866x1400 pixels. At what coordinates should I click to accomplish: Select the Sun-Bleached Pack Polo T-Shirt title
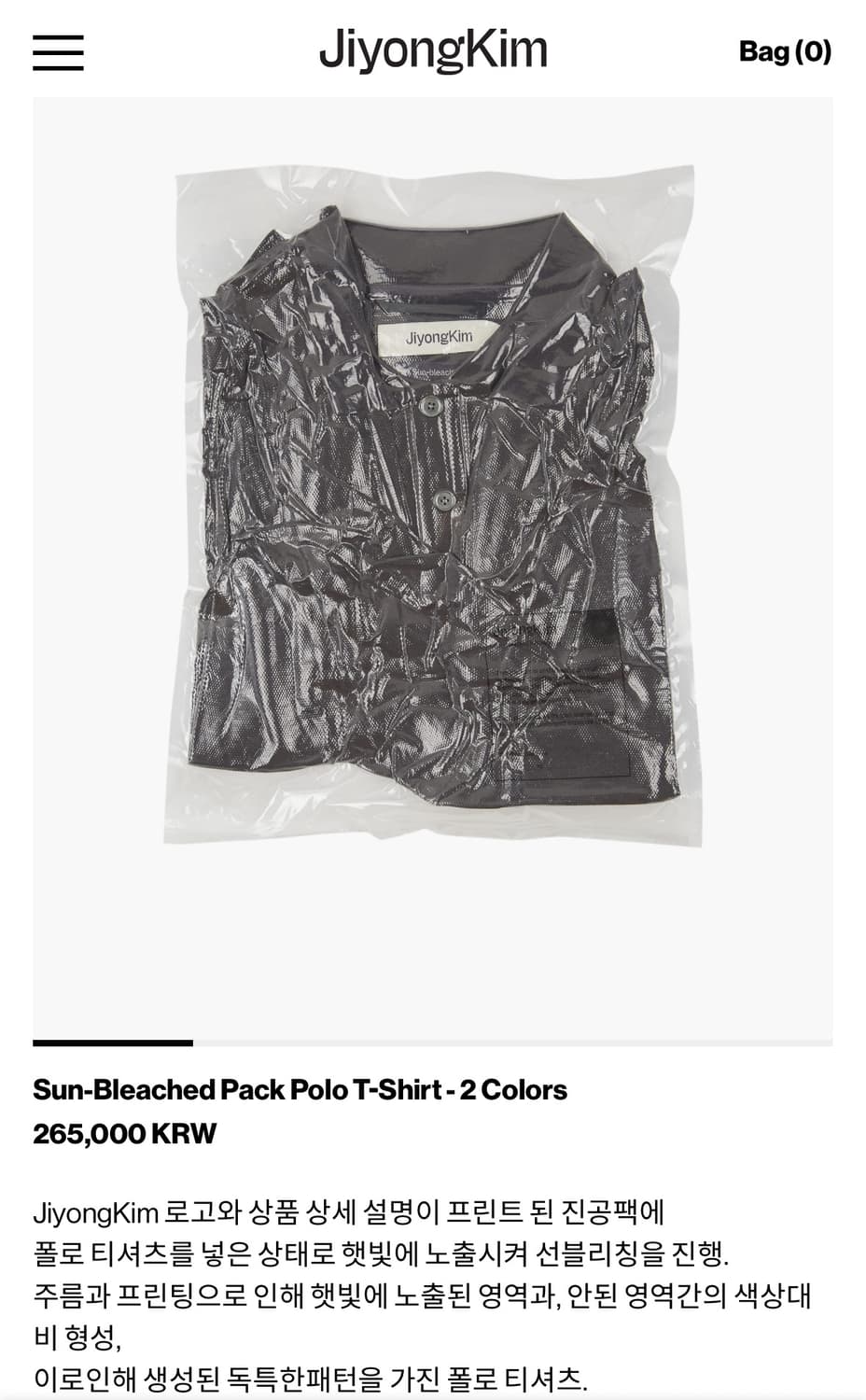pos(300,1087)
